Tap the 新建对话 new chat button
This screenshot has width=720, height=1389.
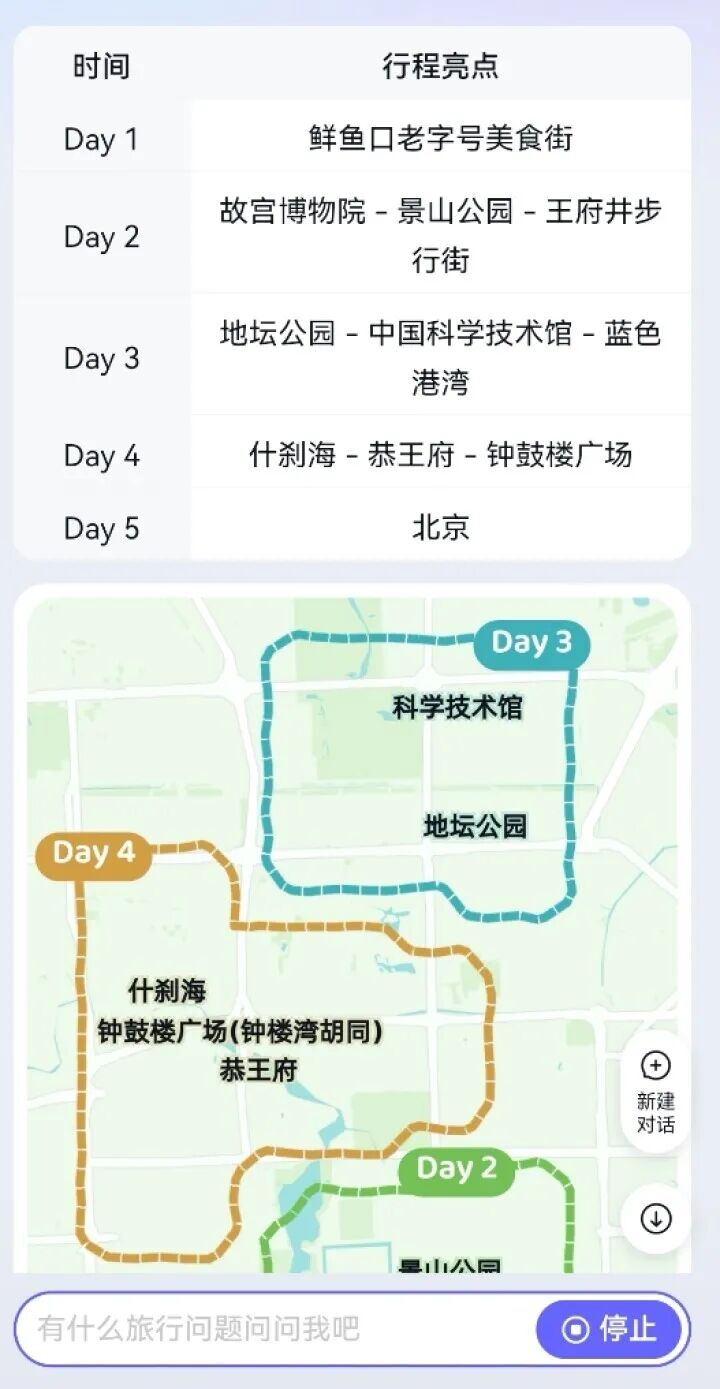(655, 1092)
